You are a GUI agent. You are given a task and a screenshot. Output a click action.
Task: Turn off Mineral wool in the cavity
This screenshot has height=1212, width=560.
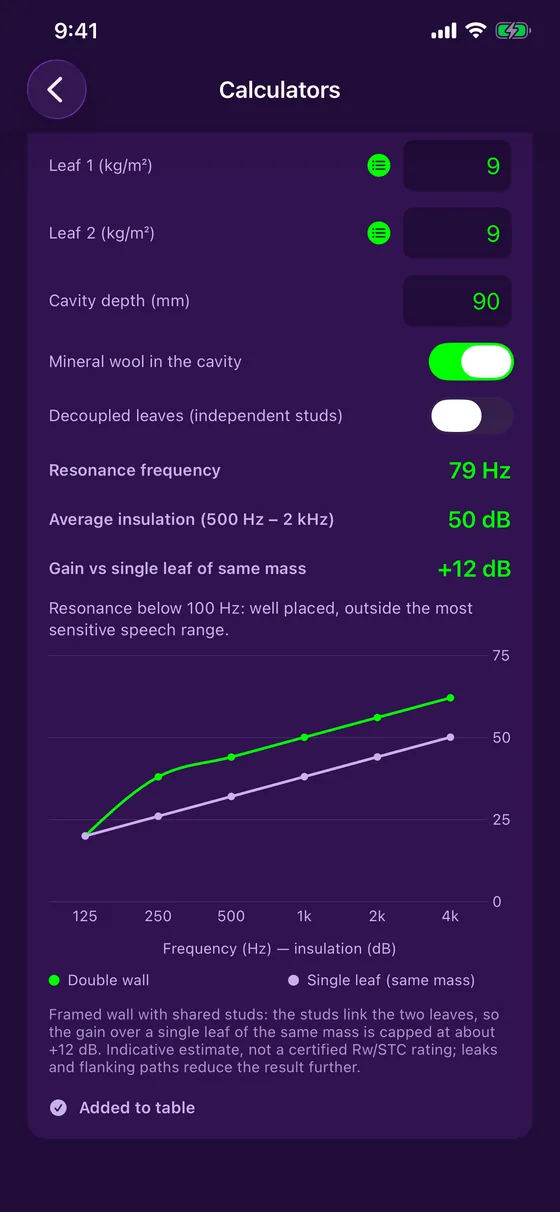(471, 362)
